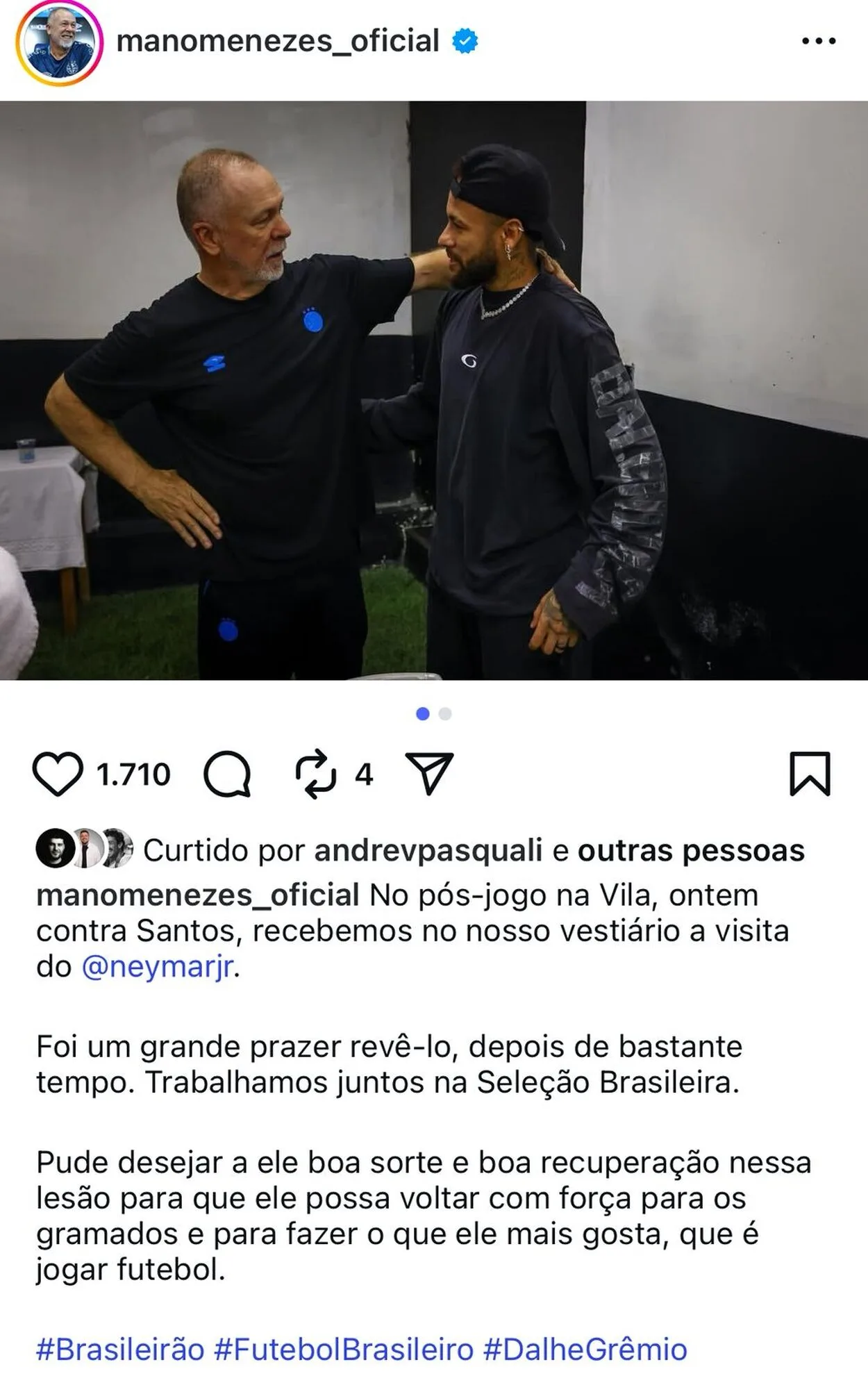Open manomenezes_oficial profile picture story
The image size is (868, 1392).
60,43
